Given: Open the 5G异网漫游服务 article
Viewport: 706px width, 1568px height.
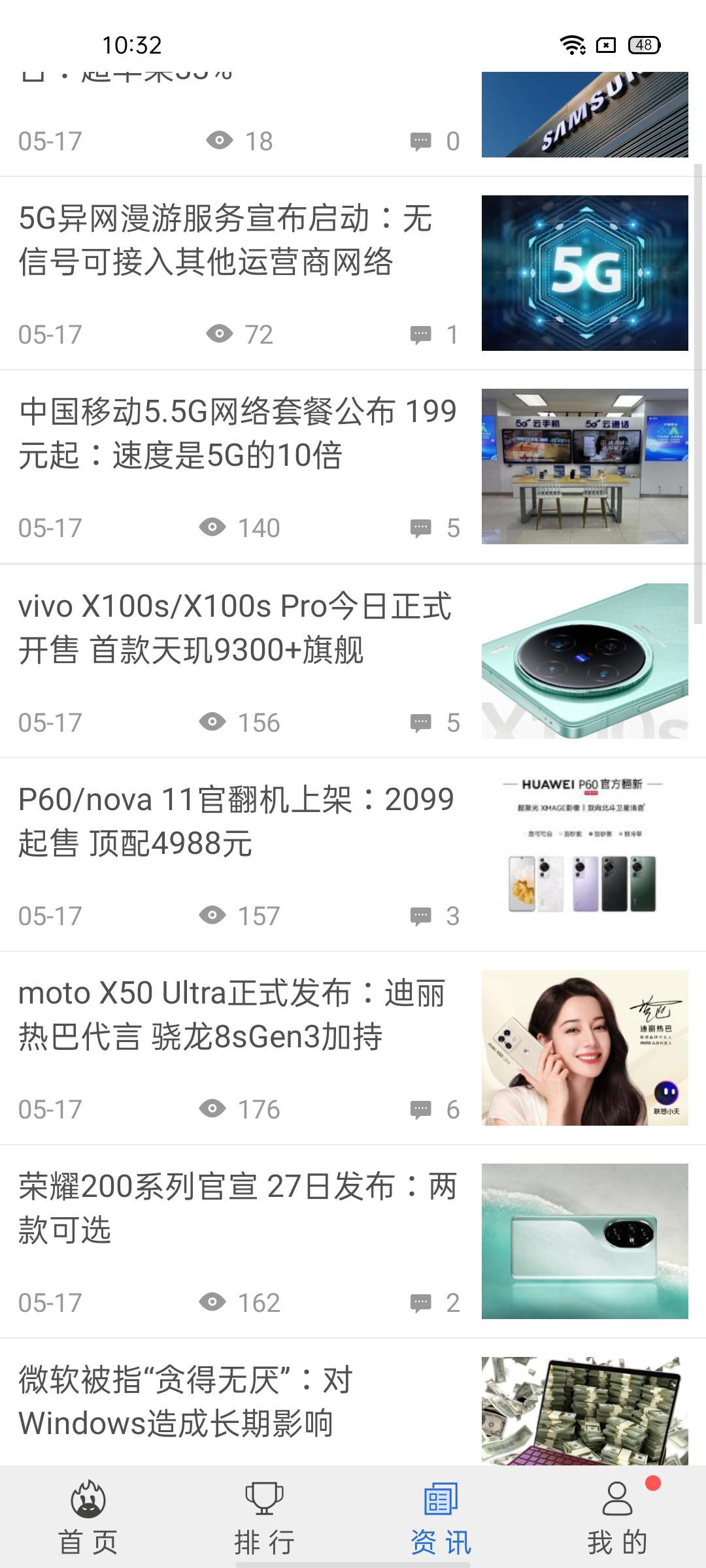Looking at the screenshot, I should [x=226, y=240].
